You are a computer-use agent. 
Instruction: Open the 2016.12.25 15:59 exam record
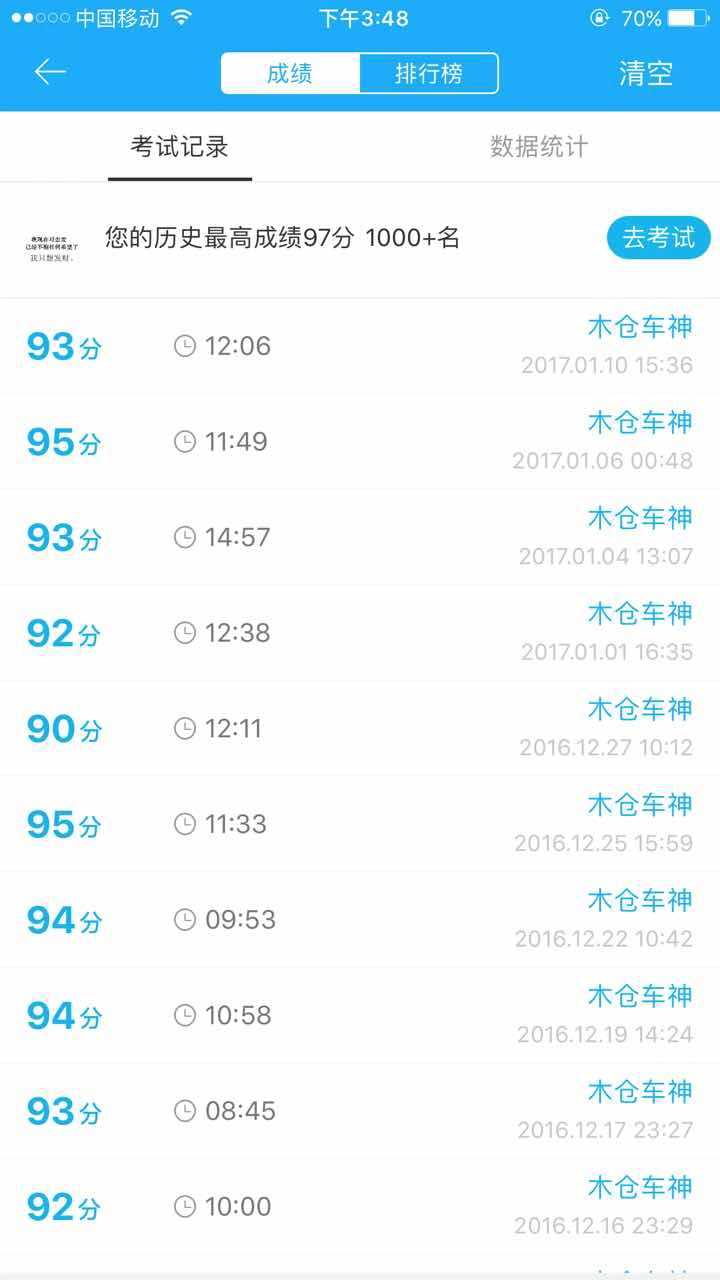click(360, 825)
